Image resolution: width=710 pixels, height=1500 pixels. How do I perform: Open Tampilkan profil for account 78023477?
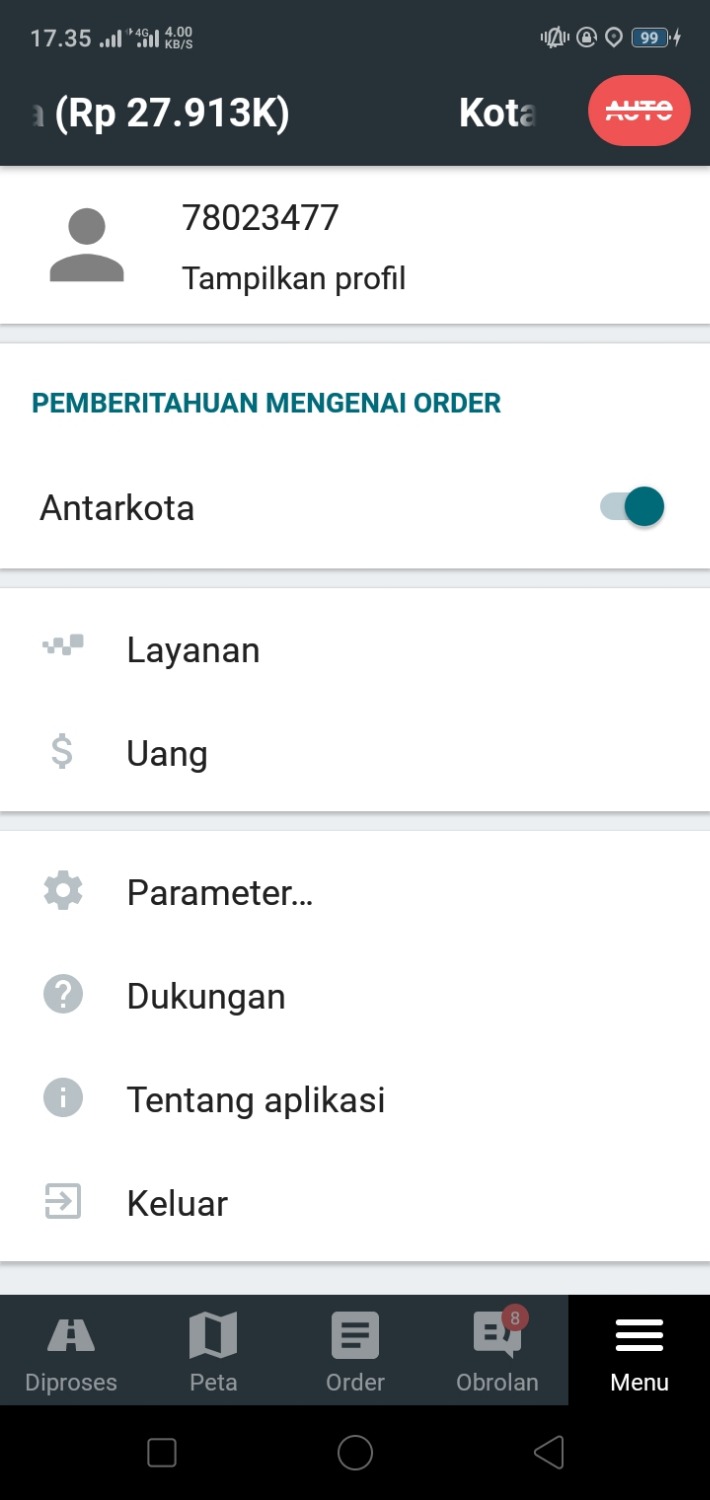tap(293, 278)
